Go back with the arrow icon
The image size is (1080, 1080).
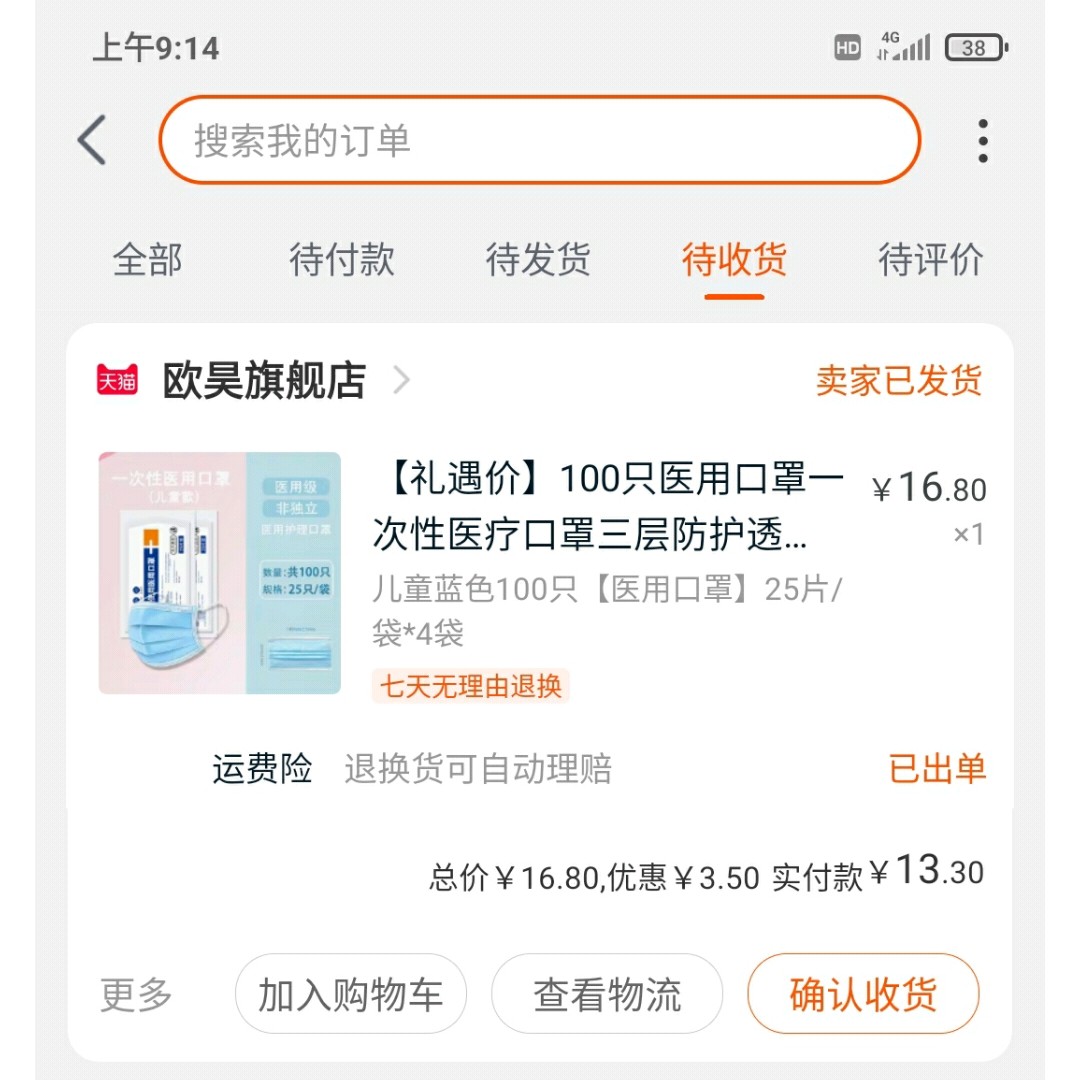click(92, 140)
